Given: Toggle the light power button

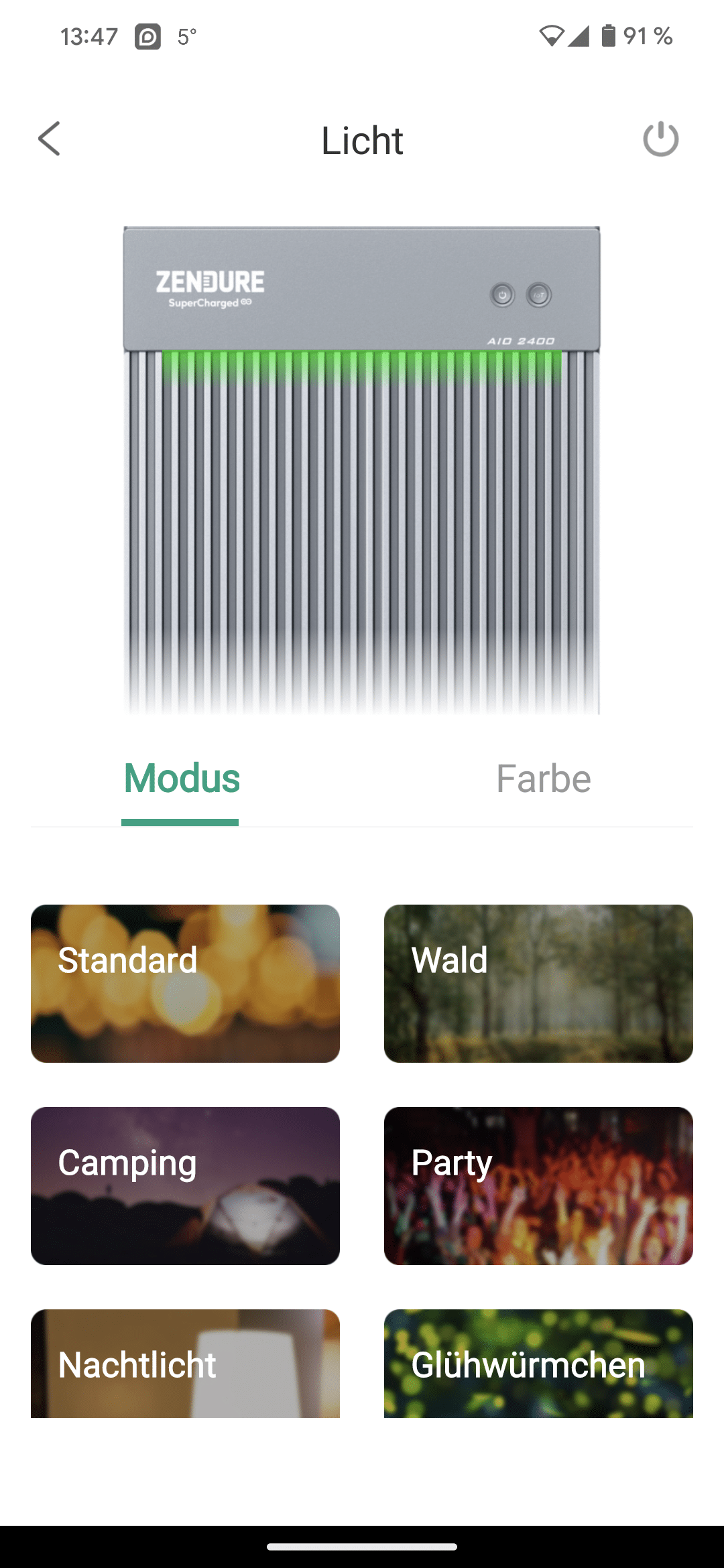Looking at the screenshot, I should pos(660,139).
